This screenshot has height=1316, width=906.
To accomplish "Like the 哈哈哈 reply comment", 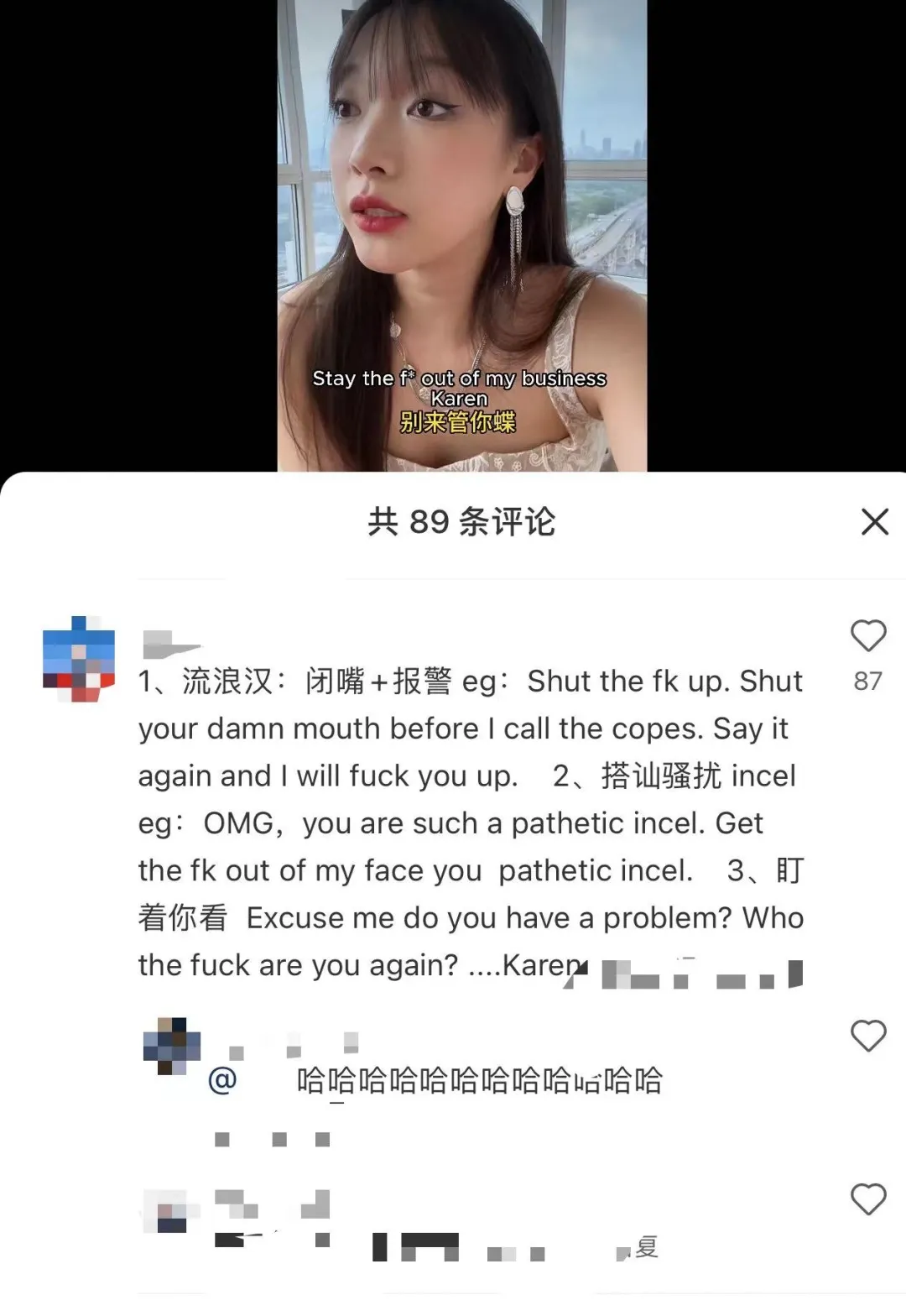I will [868, 1037].
